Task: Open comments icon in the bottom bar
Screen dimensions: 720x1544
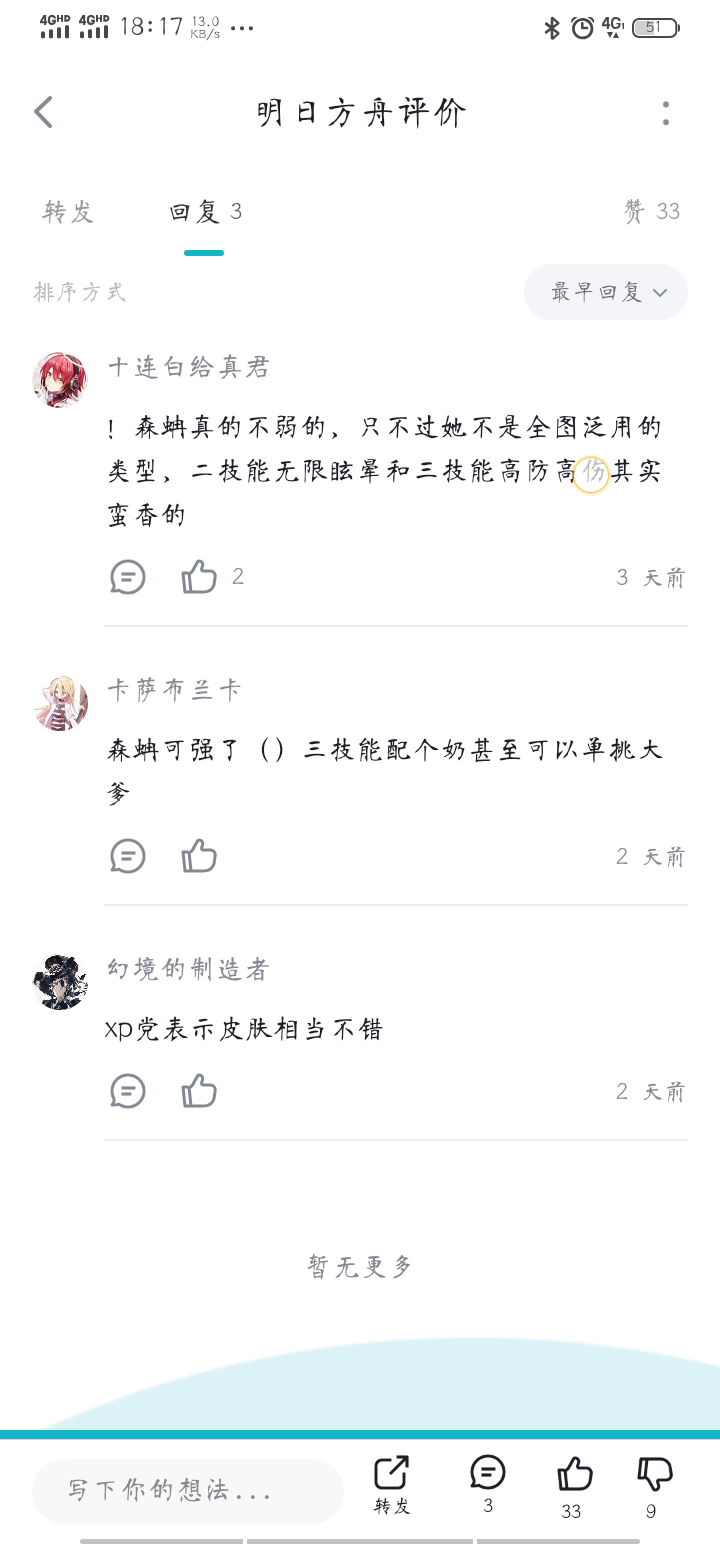Action: click(x=488, y=1482)
